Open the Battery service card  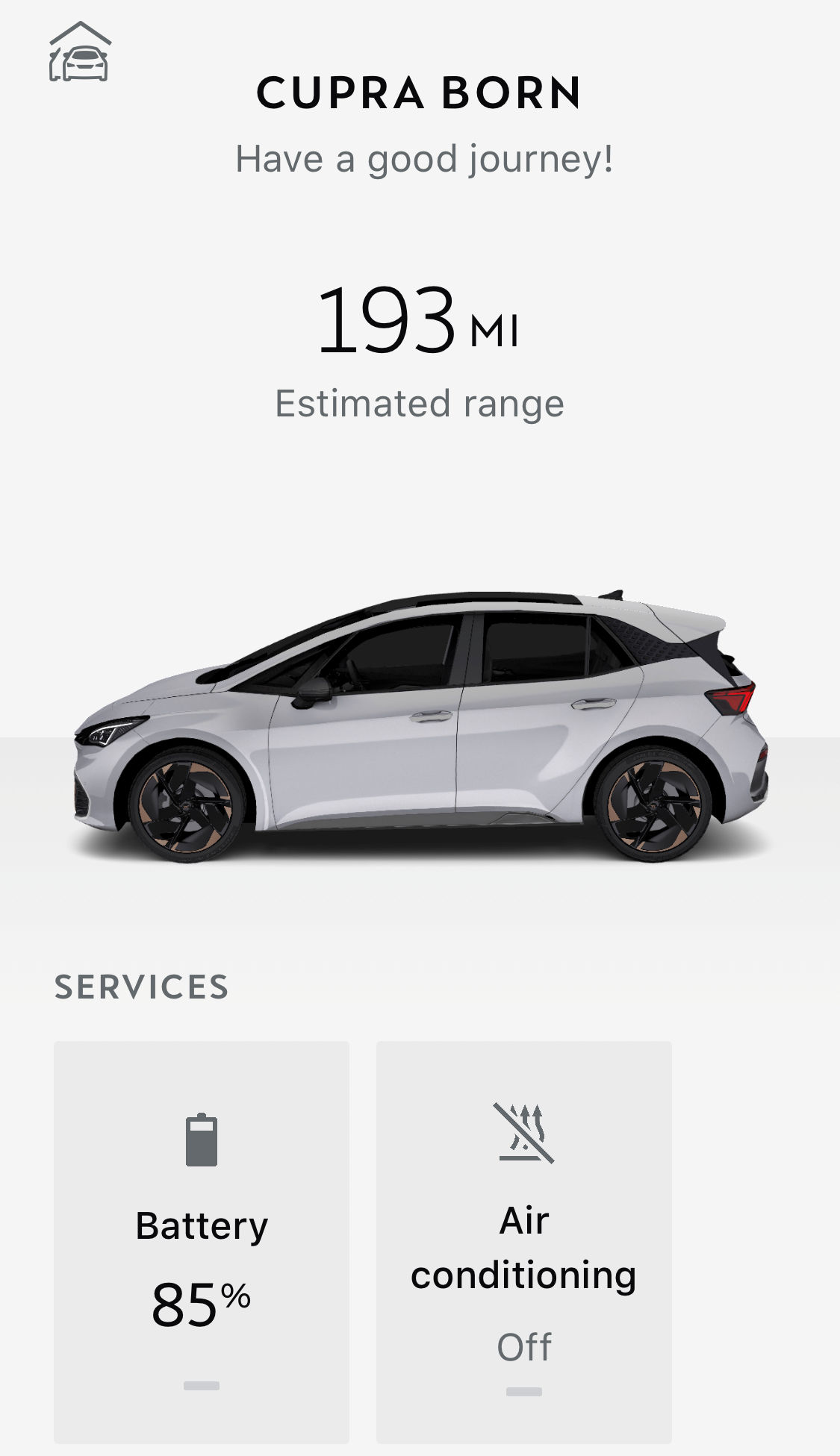202,1242
